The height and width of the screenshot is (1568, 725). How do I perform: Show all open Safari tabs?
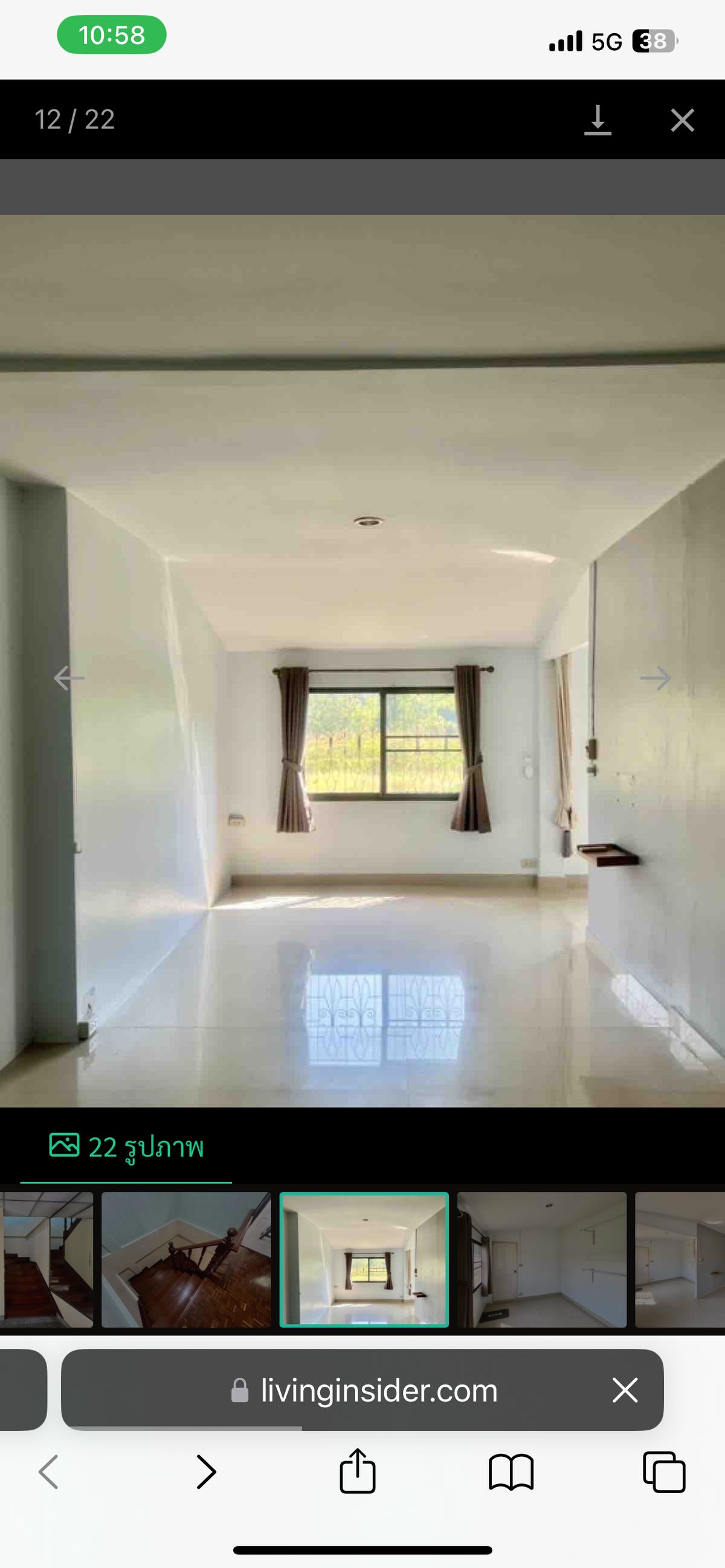pos(663,1473)
